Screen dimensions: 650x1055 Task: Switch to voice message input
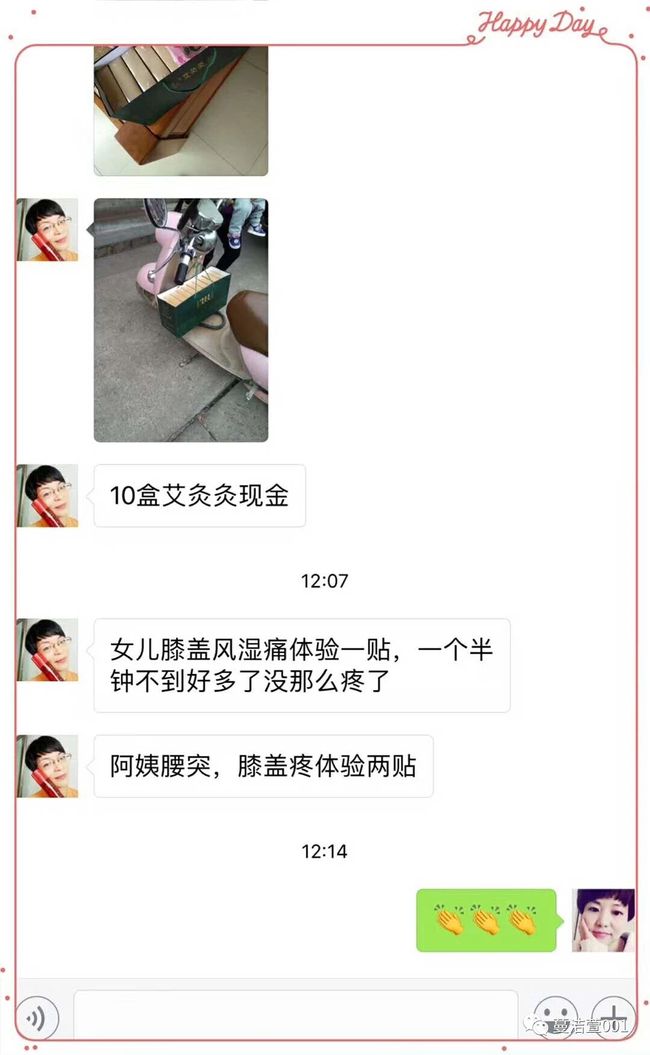(37, 1017)
